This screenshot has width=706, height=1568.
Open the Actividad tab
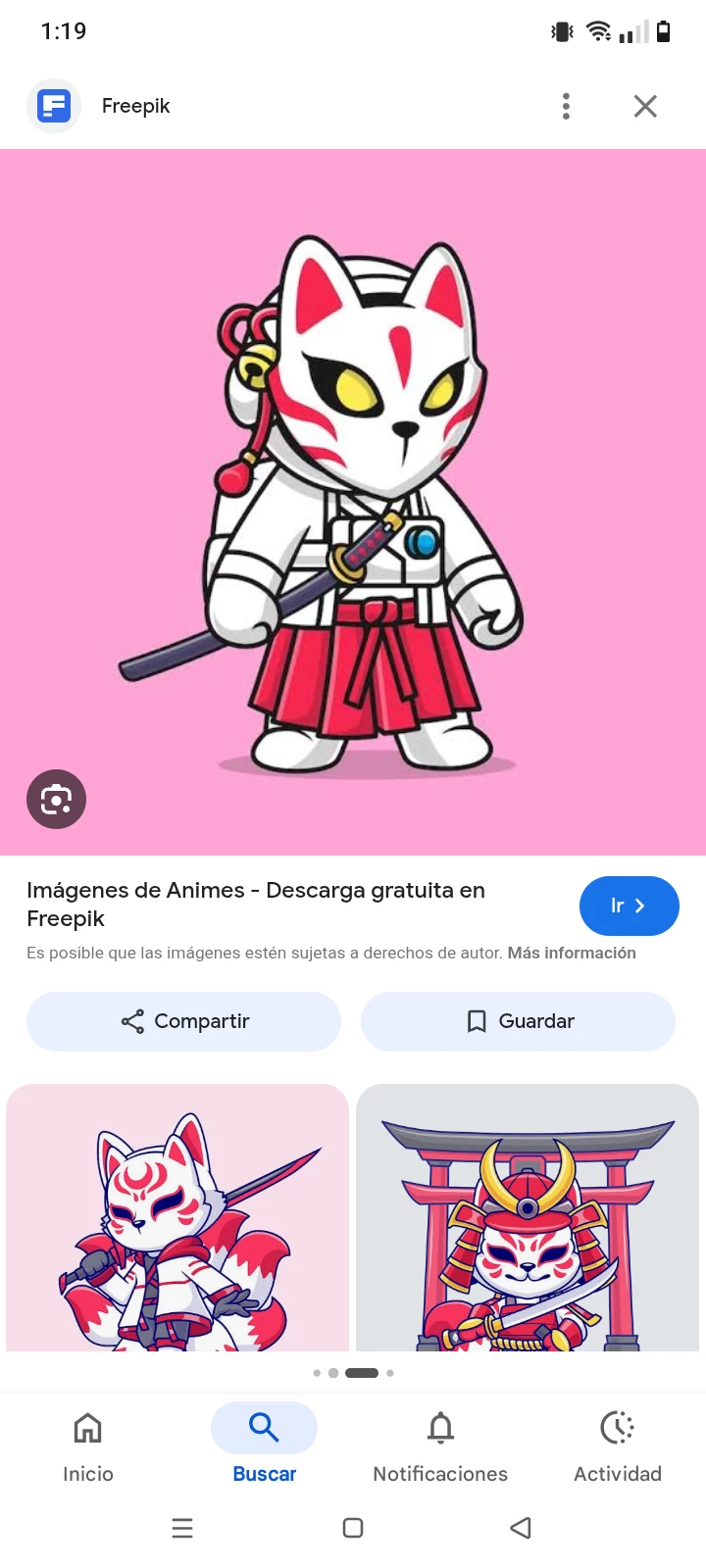point(618,1446)
